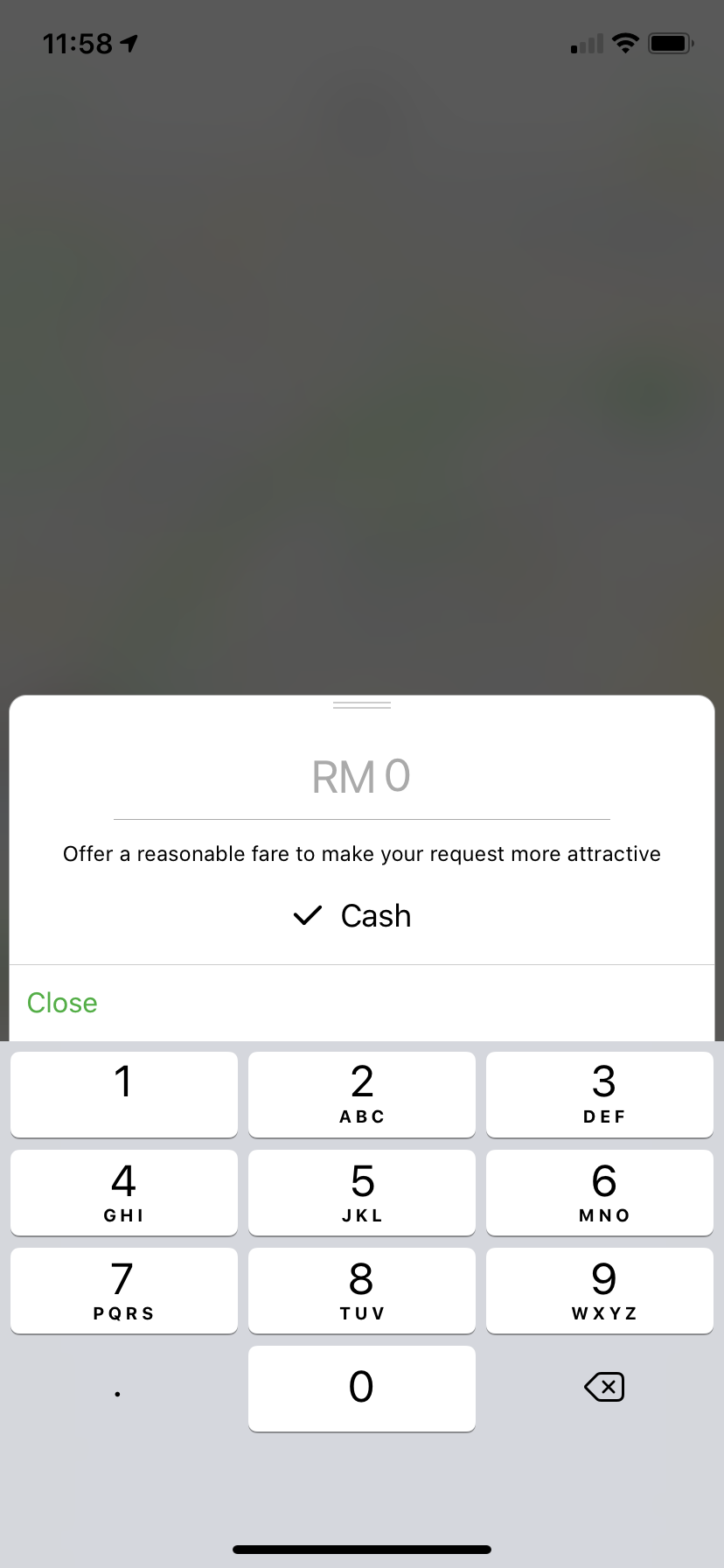Enter digit 6 on the keypad
Image resolution: width=724 pixels, height=1568 pixels.
(x=600, y=1192)
